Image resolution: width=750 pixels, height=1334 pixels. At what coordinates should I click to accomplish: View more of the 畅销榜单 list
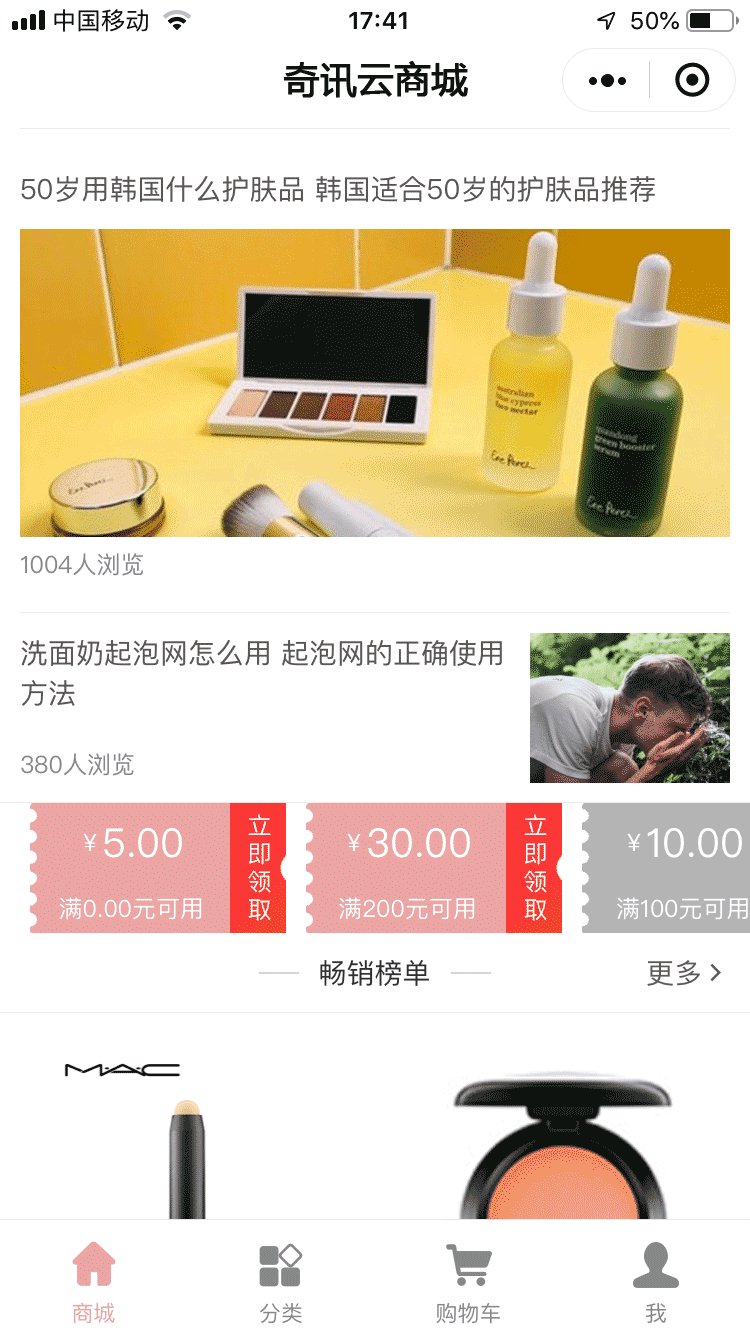pos(684,973)
